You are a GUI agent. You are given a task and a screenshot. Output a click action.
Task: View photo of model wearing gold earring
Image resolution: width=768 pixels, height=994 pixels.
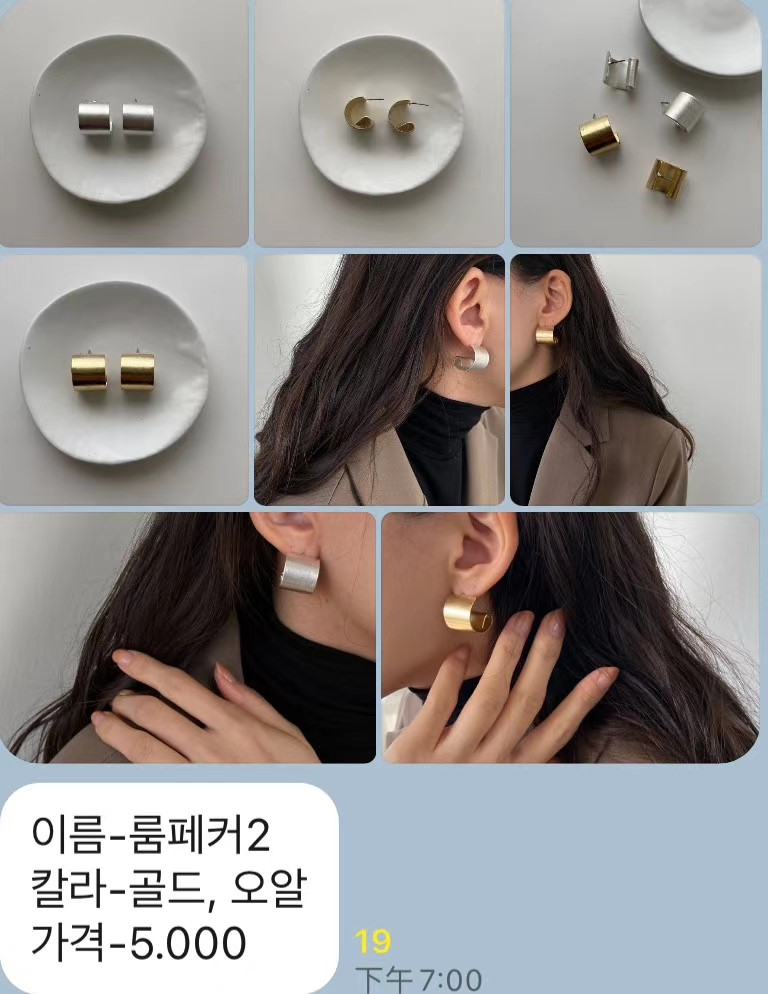640,380
